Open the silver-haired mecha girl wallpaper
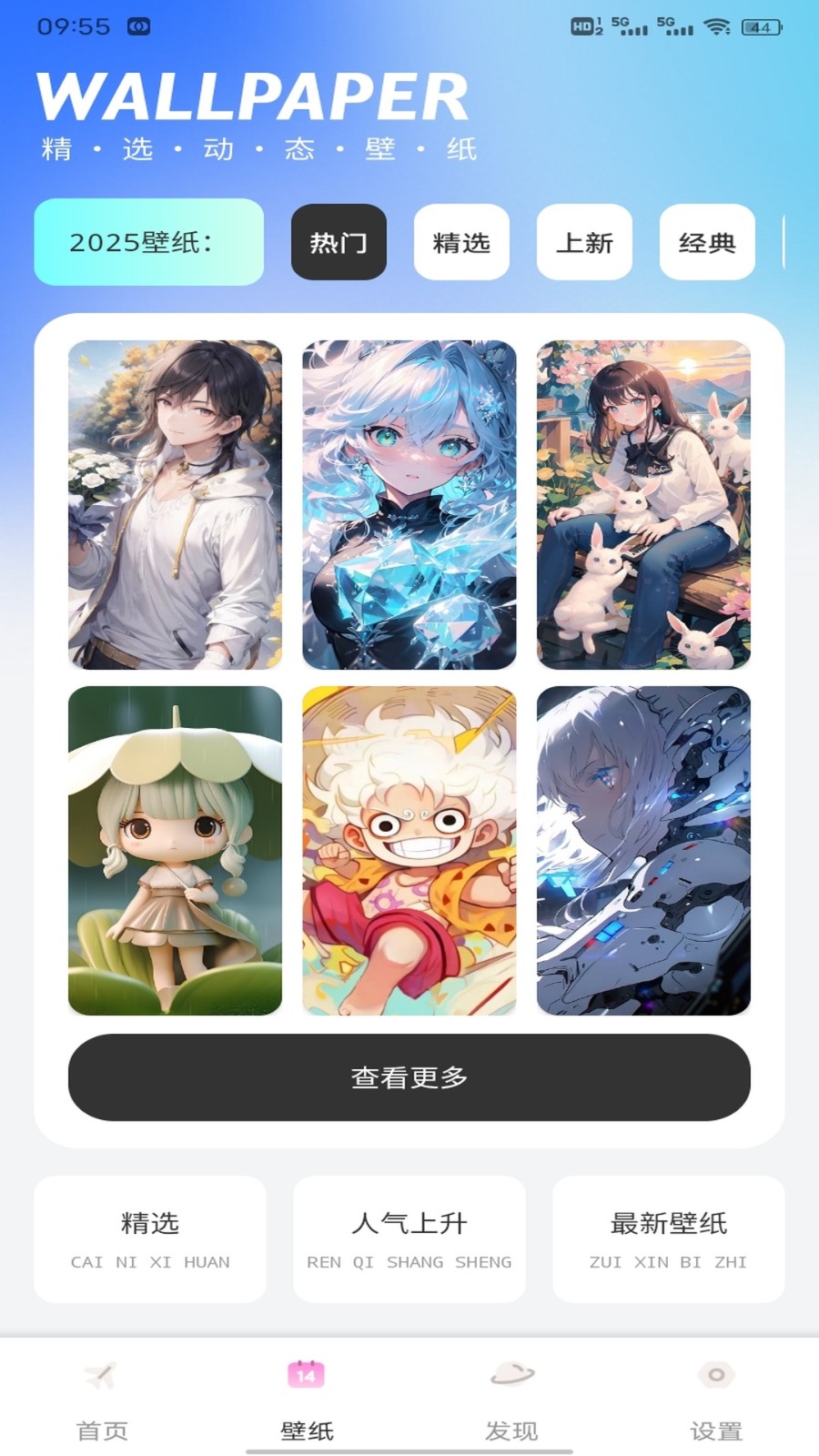The height and width of the screenshot is (1456, 819). click(643, 851)
